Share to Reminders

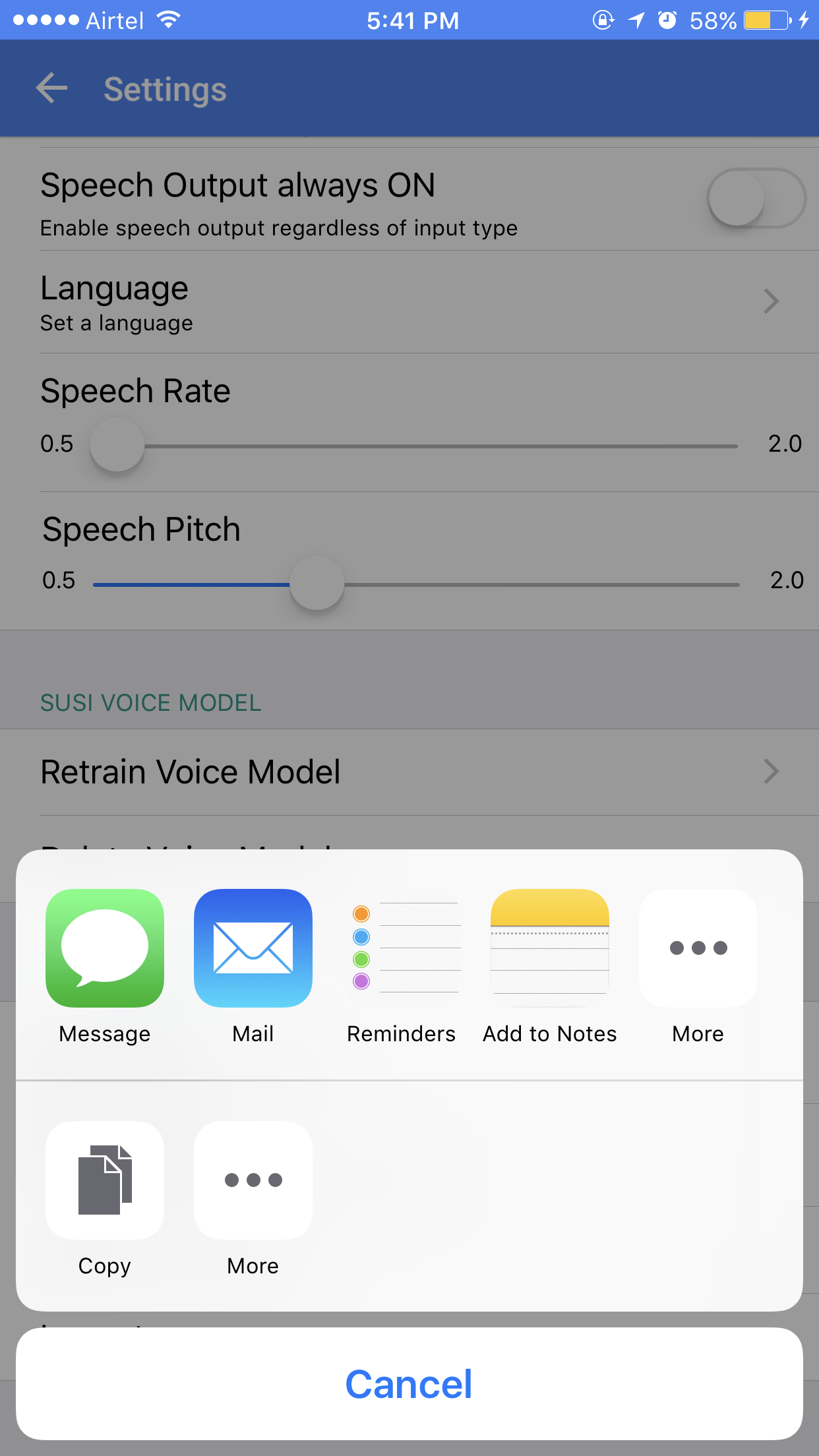[402, 948]
